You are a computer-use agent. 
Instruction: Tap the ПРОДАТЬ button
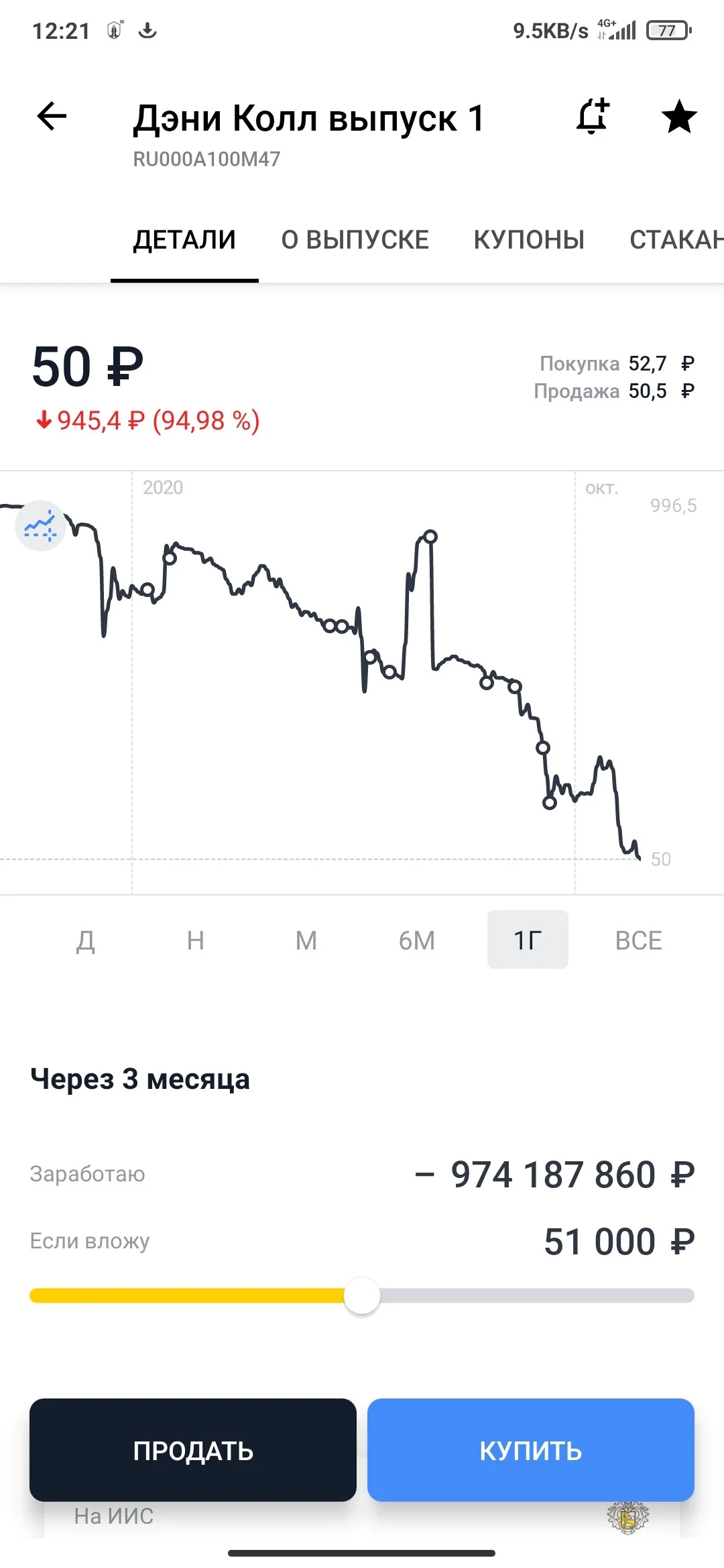(193, 1450)
